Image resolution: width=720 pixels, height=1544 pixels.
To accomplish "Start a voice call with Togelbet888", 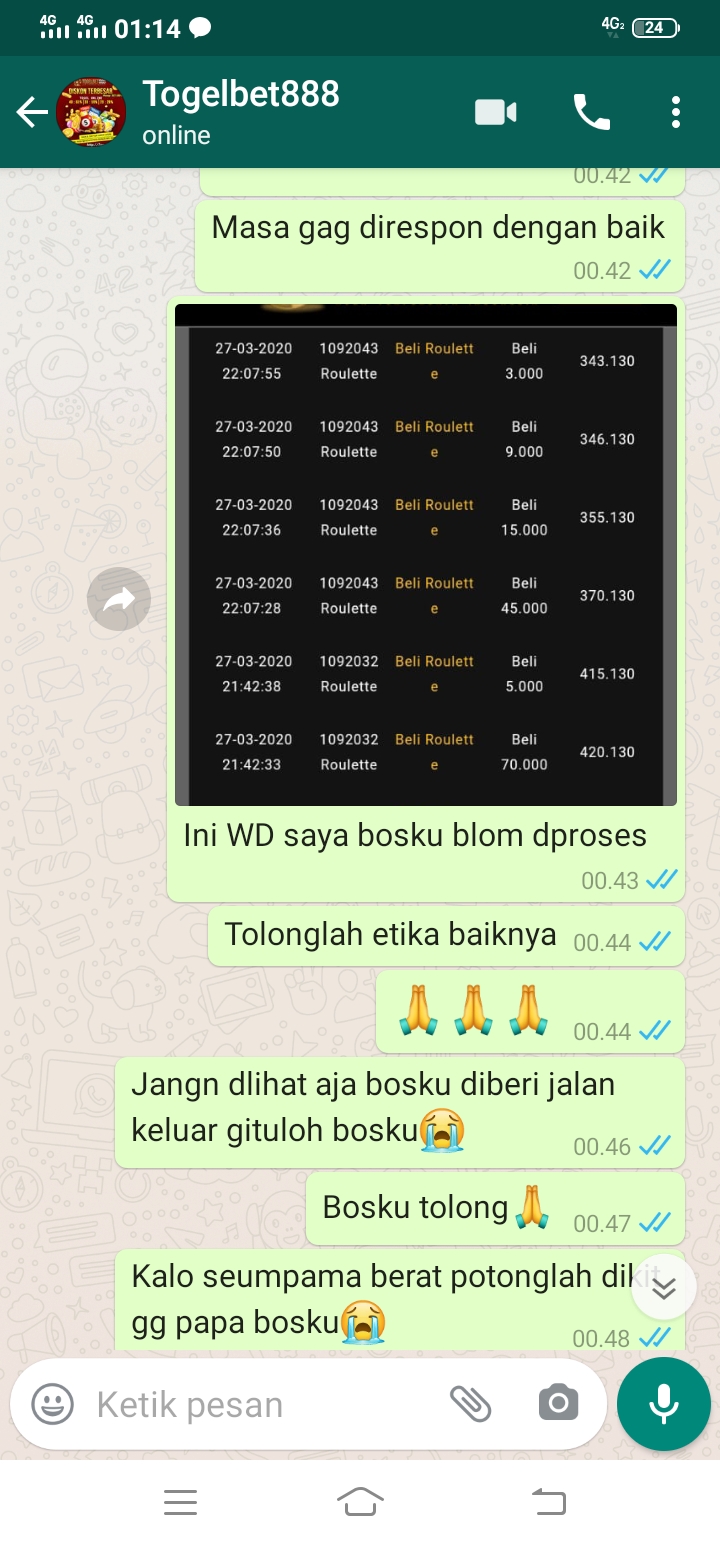I will click(591, 113).
